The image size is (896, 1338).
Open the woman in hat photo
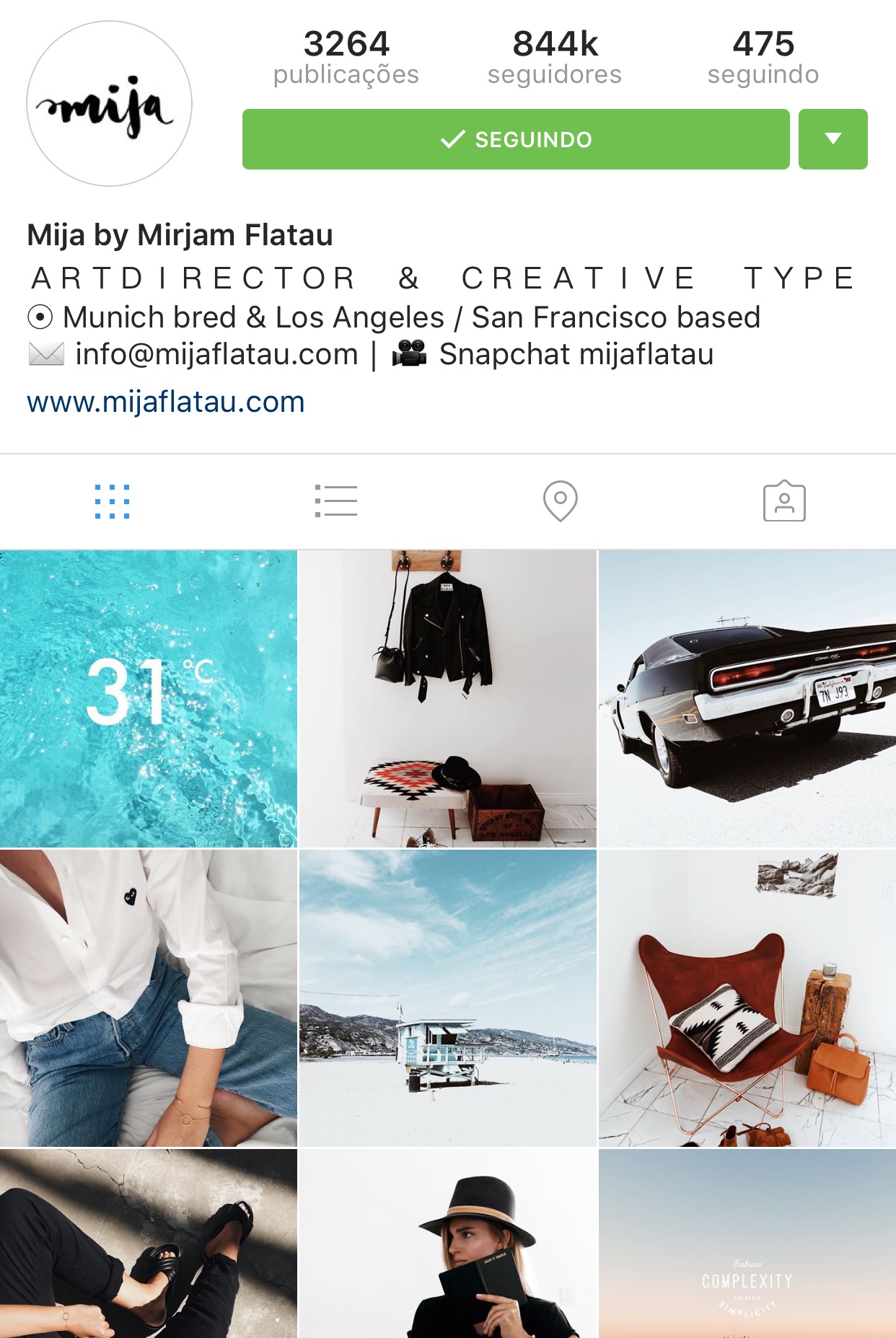pyautogui.click(x=447, y=1244)
